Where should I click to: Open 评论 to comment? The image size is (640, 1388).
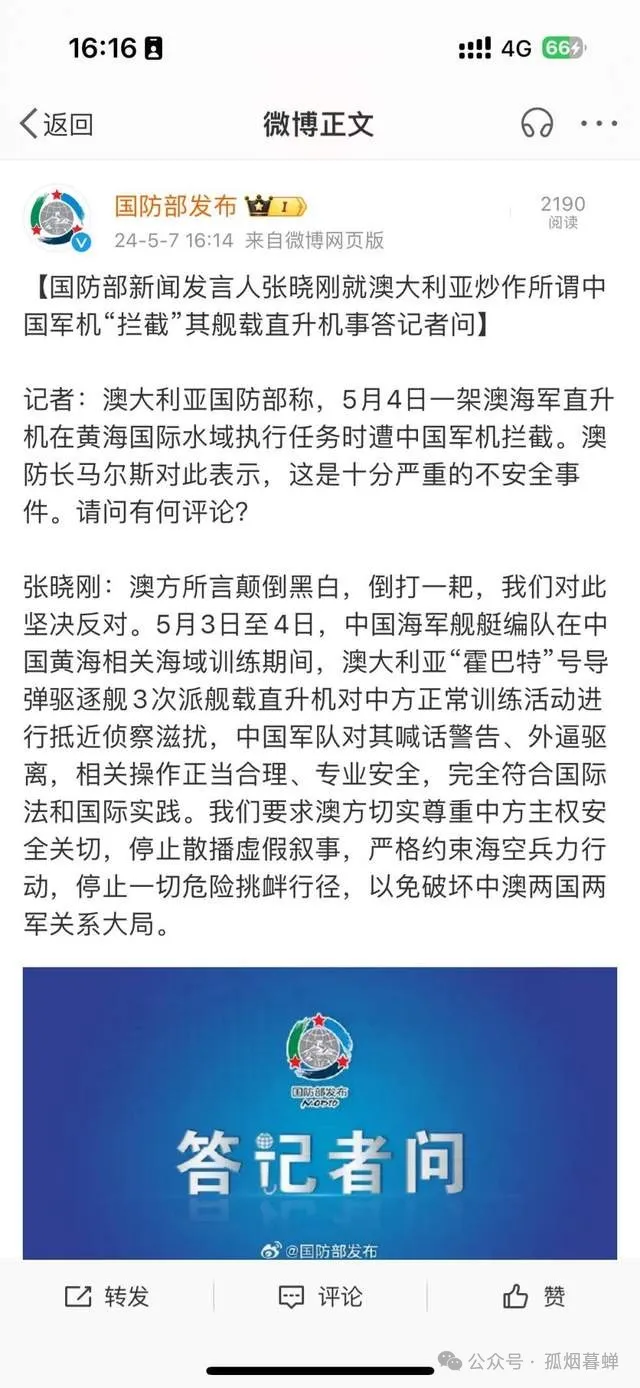point(320,1297)
